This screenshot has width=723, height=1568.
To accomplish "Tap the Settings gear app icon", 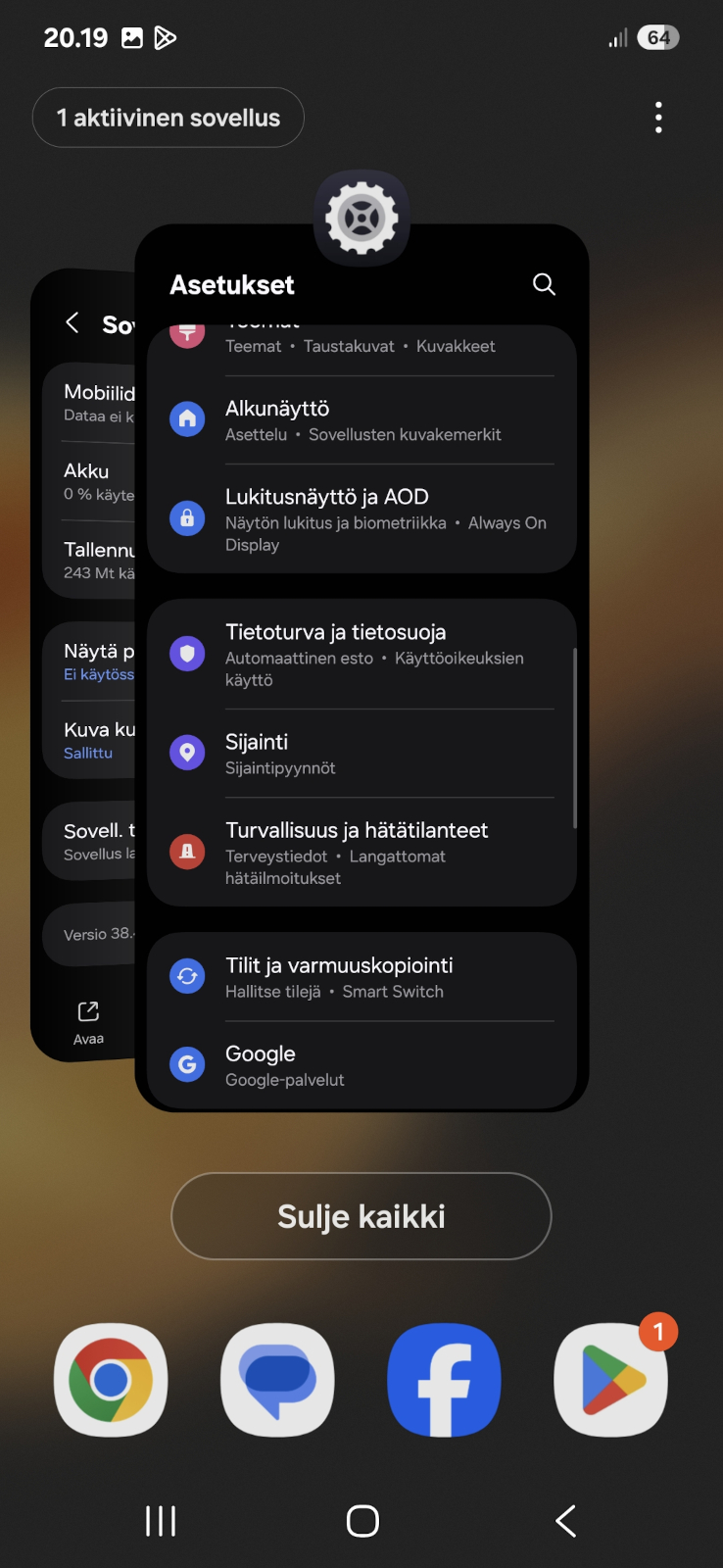I will pyautogui.click(x=361, y=219).
